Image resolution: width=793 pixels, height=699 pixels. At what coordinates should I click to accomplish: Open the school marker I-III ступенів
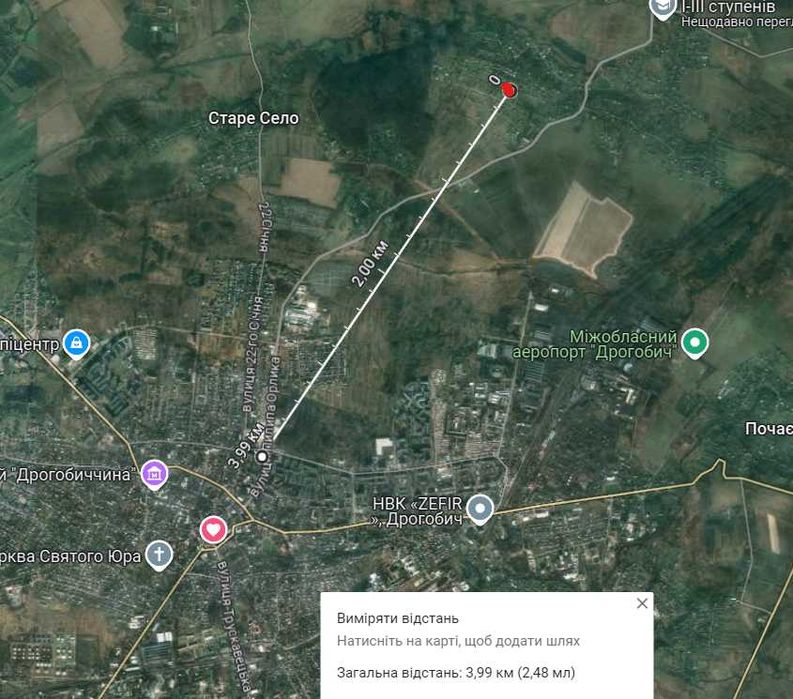click(x=662, y=8)
